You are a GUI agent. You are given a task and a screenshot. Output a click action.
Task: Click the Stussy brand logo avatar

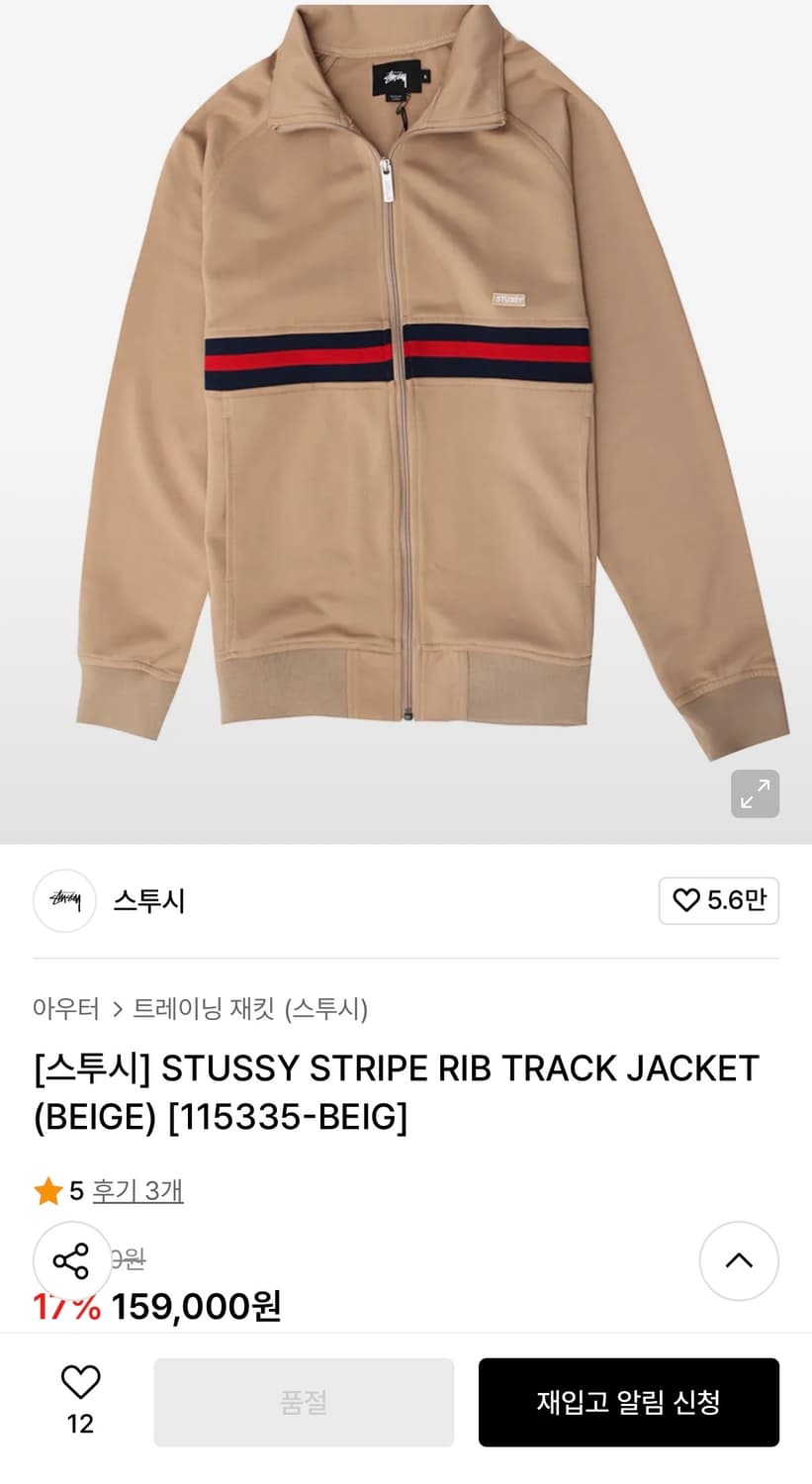pyautogui.click(x=63, y=900)
